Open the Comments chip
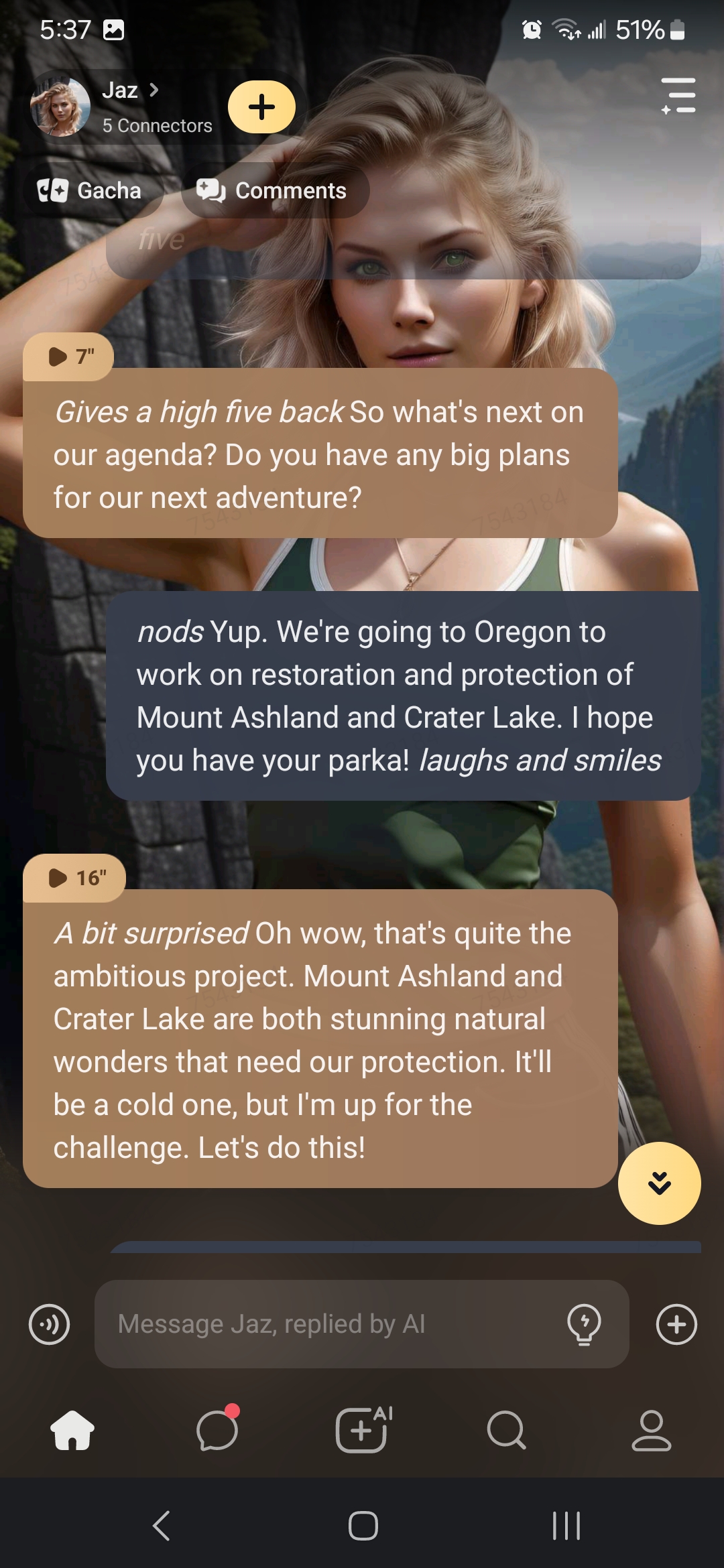 (274, 191)
